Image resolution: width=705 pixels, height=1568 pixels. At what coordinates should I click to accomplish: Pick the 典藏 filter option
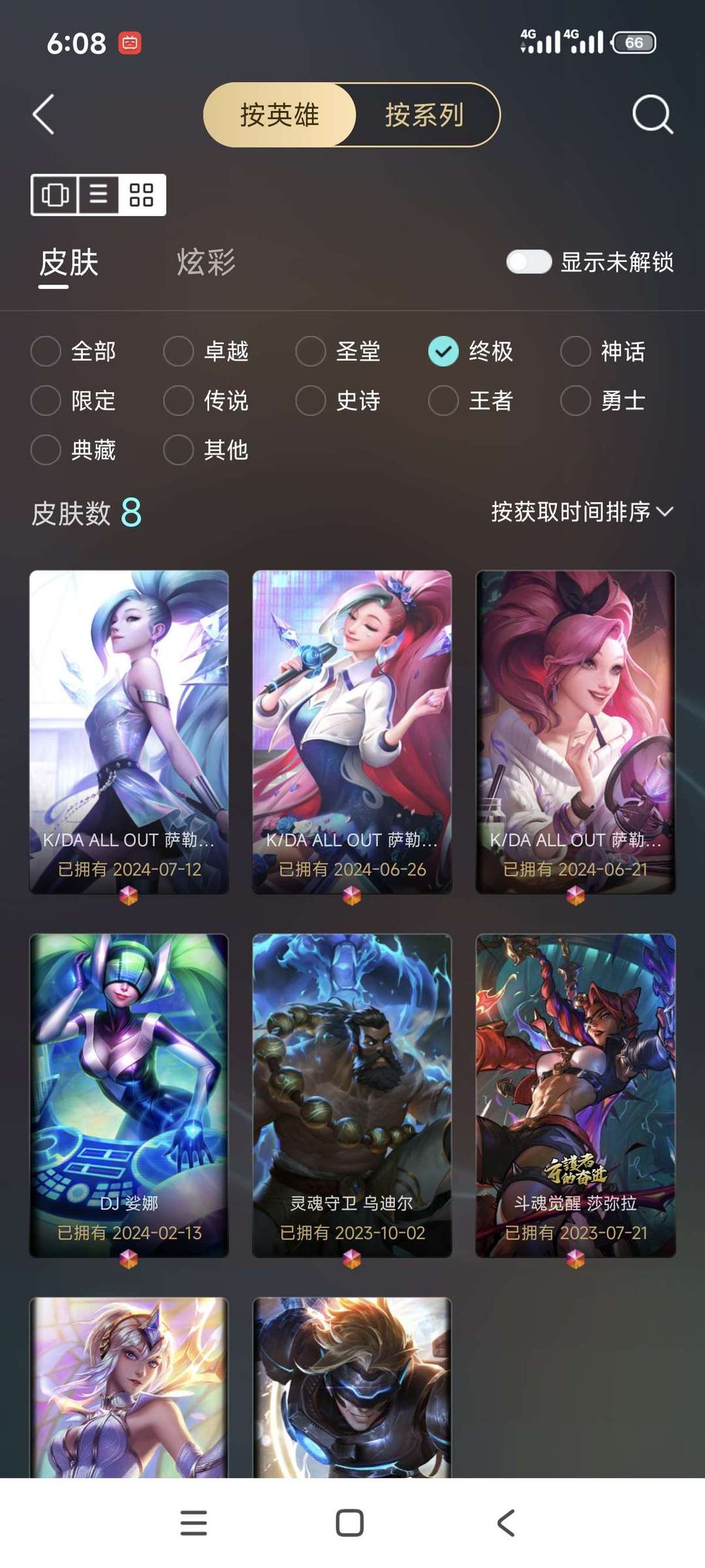pyautogui.click(x=46, y=450)
